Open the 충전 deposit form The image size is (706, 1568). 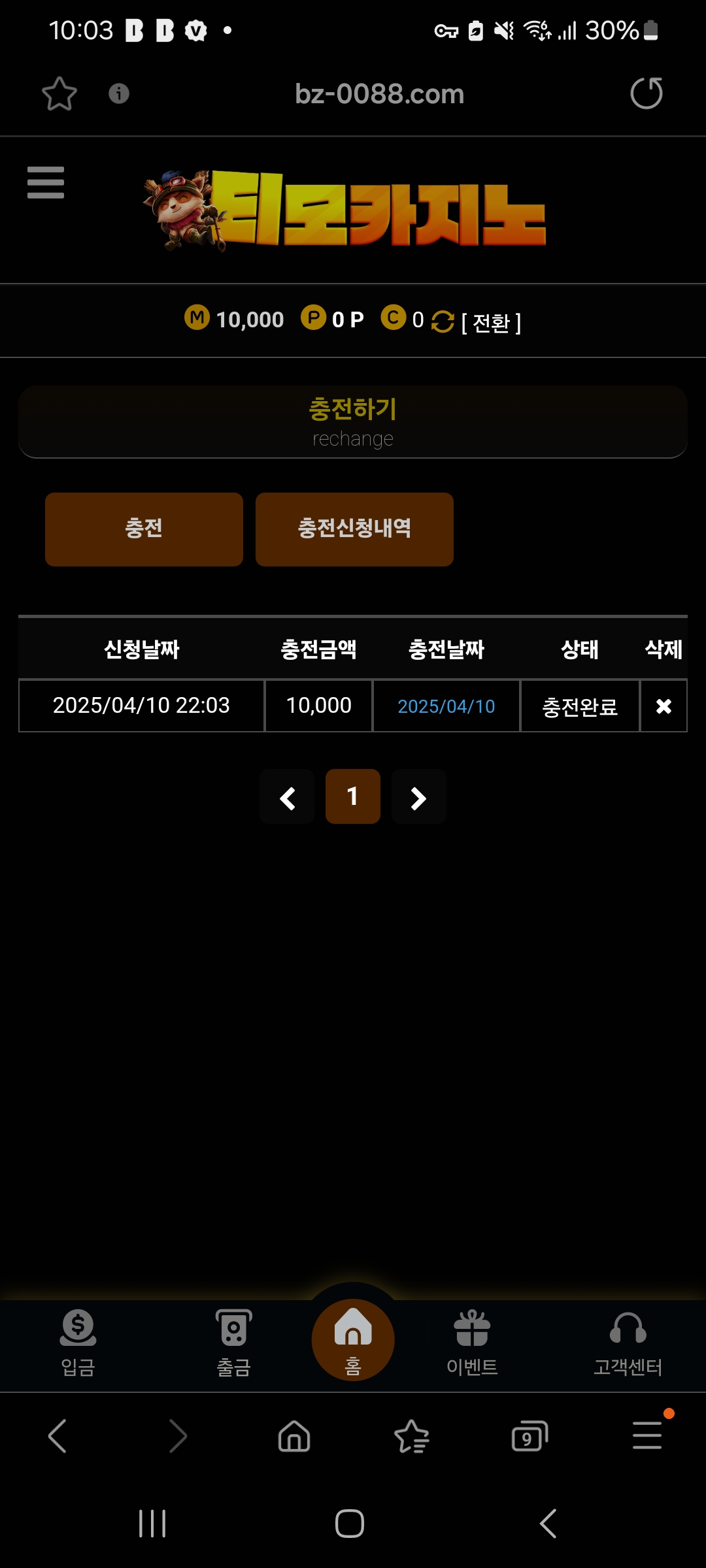[x=144, y=529]
